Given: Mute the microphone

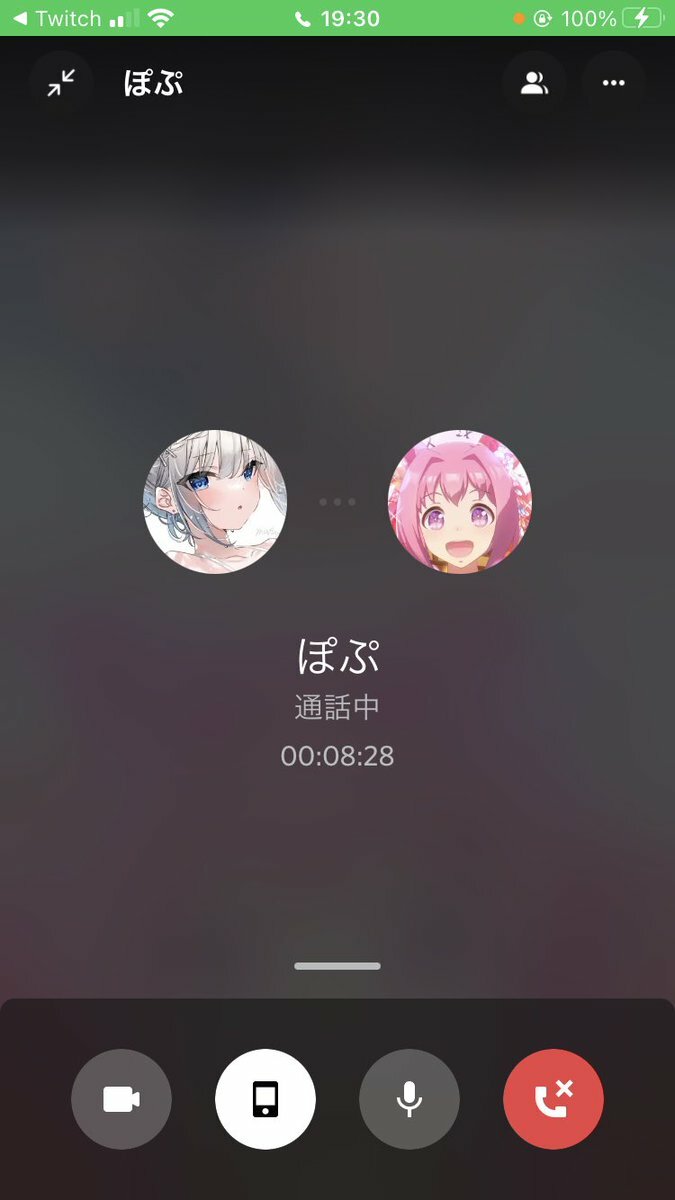Looking at the screenshot, I should (409, 1099).
